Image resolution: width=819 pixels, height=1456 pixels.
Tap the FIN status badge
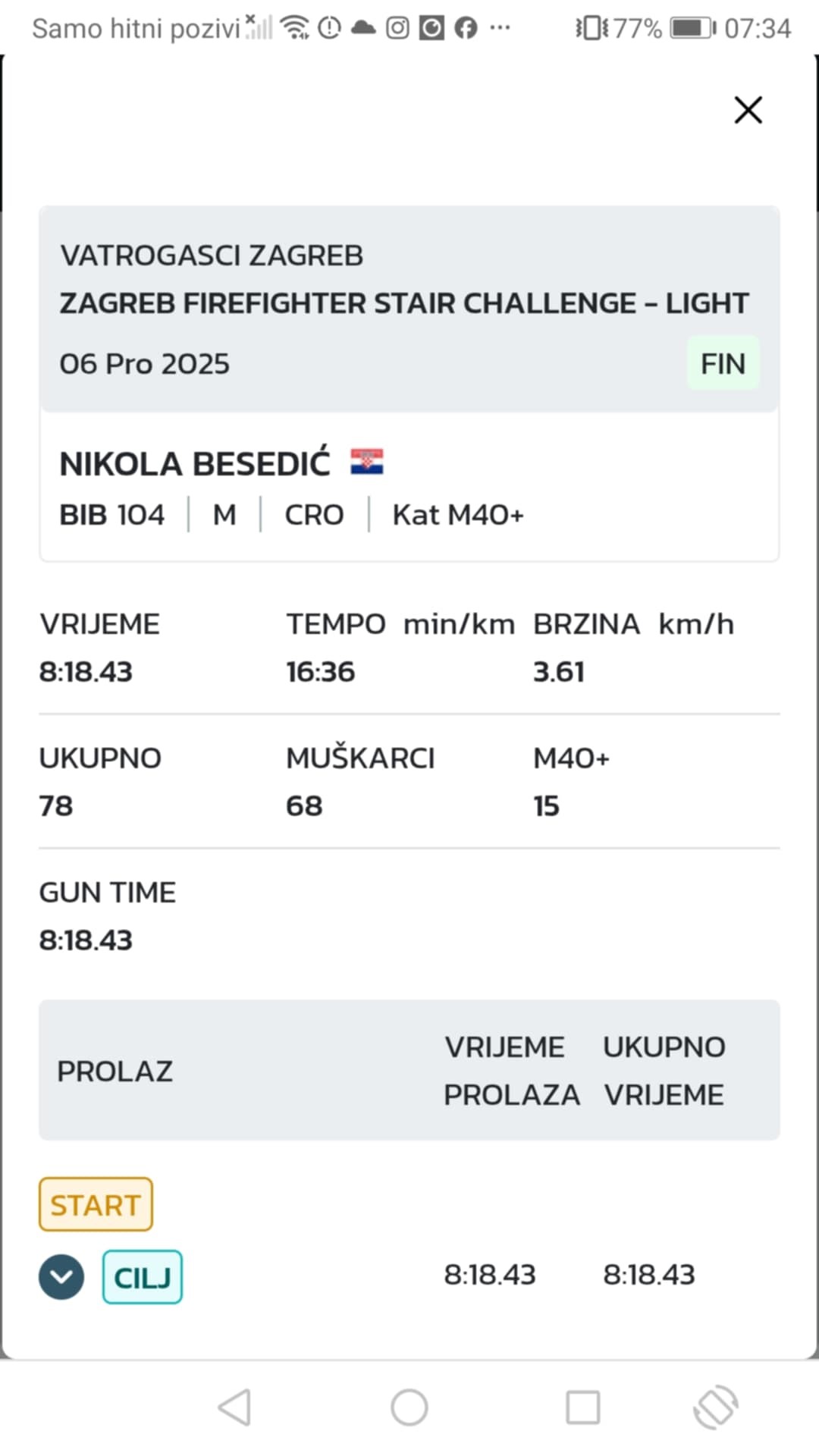[x=723, y=363]
